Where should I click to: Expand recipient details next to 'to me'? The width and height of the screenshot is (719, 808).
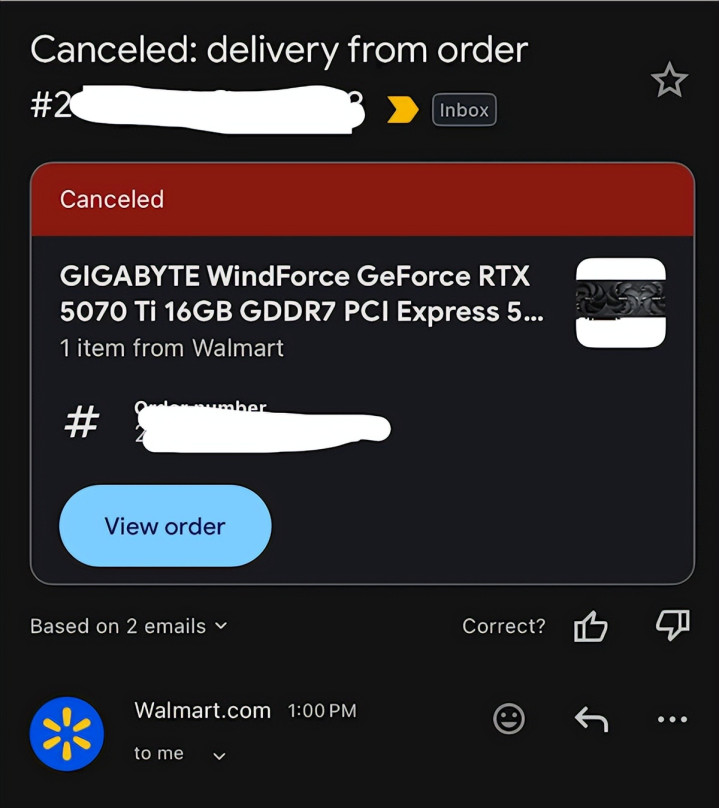[219, 756]
